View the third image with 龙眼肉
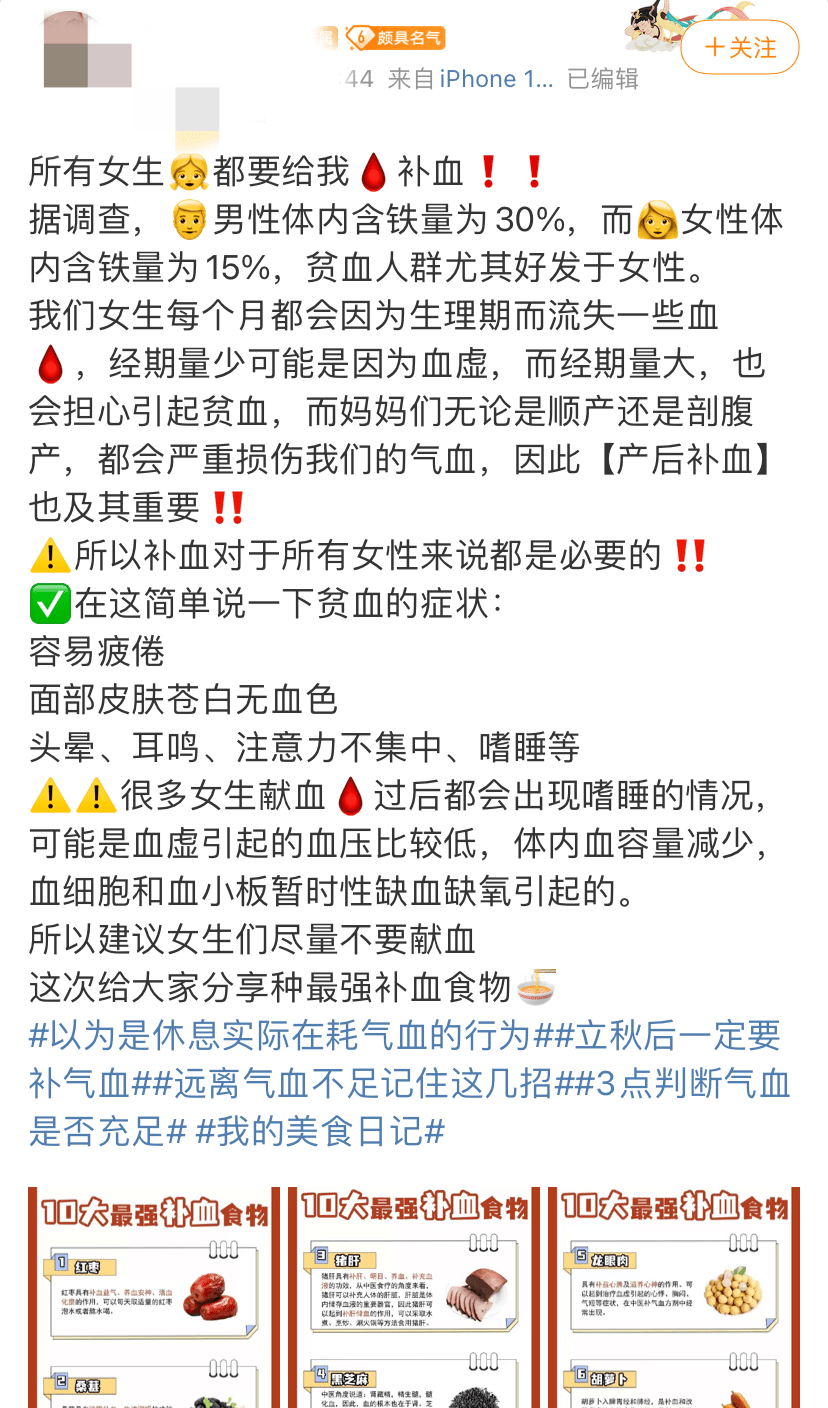This screenshot has height=1408, width=828. click(674, 1297)
